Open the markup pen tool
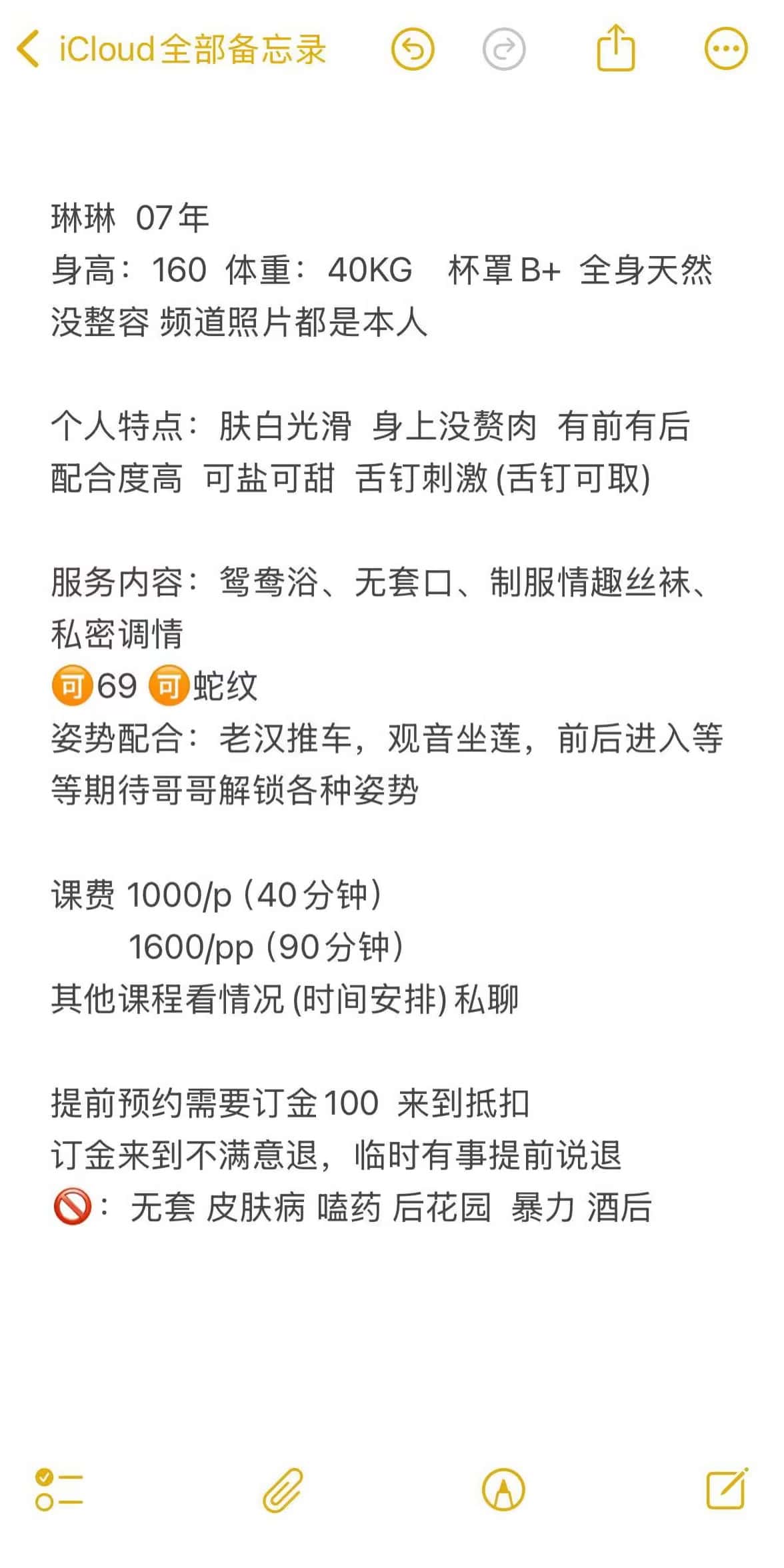This screenshot has width=784, height=1568. [503, 1490]
